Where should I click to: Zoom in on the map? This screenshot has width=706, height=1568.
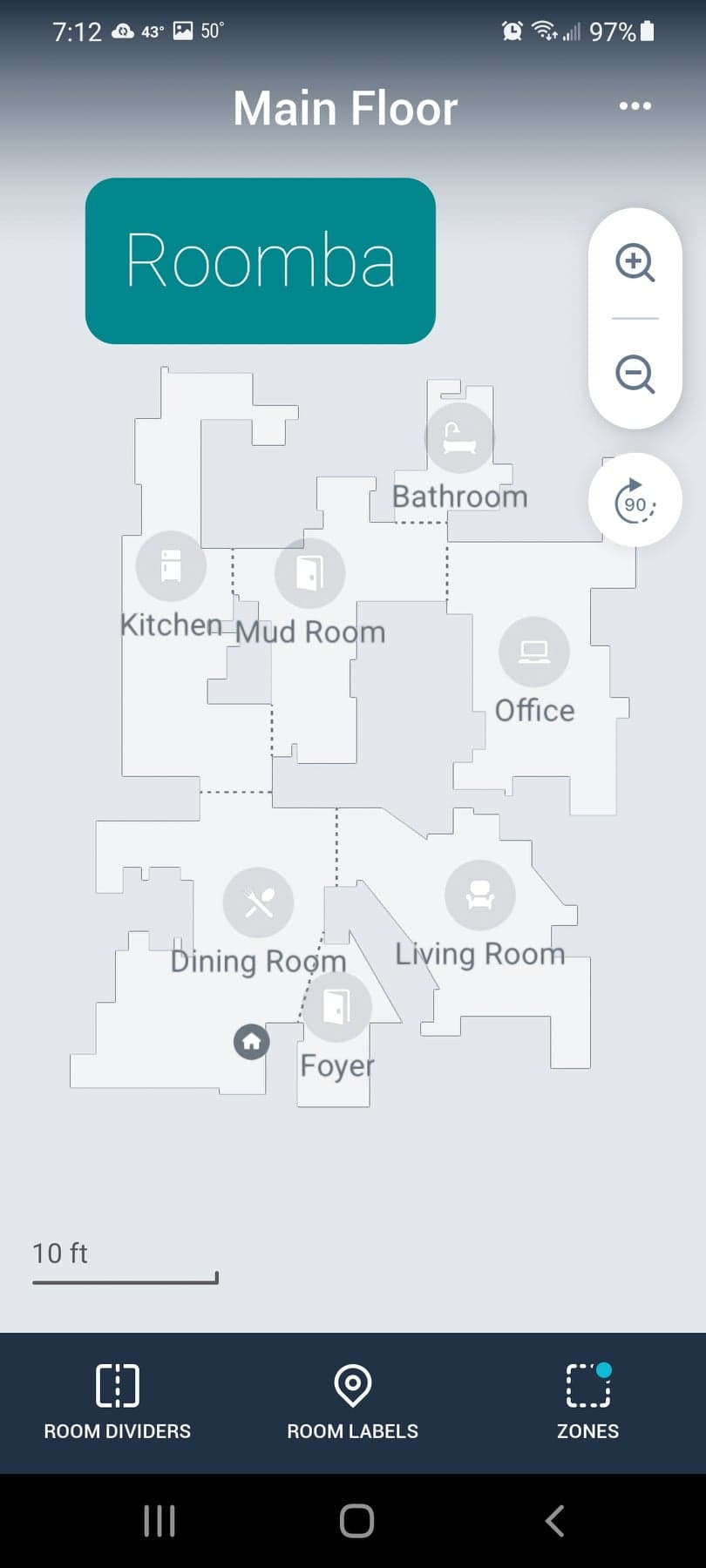click(635, 262)
